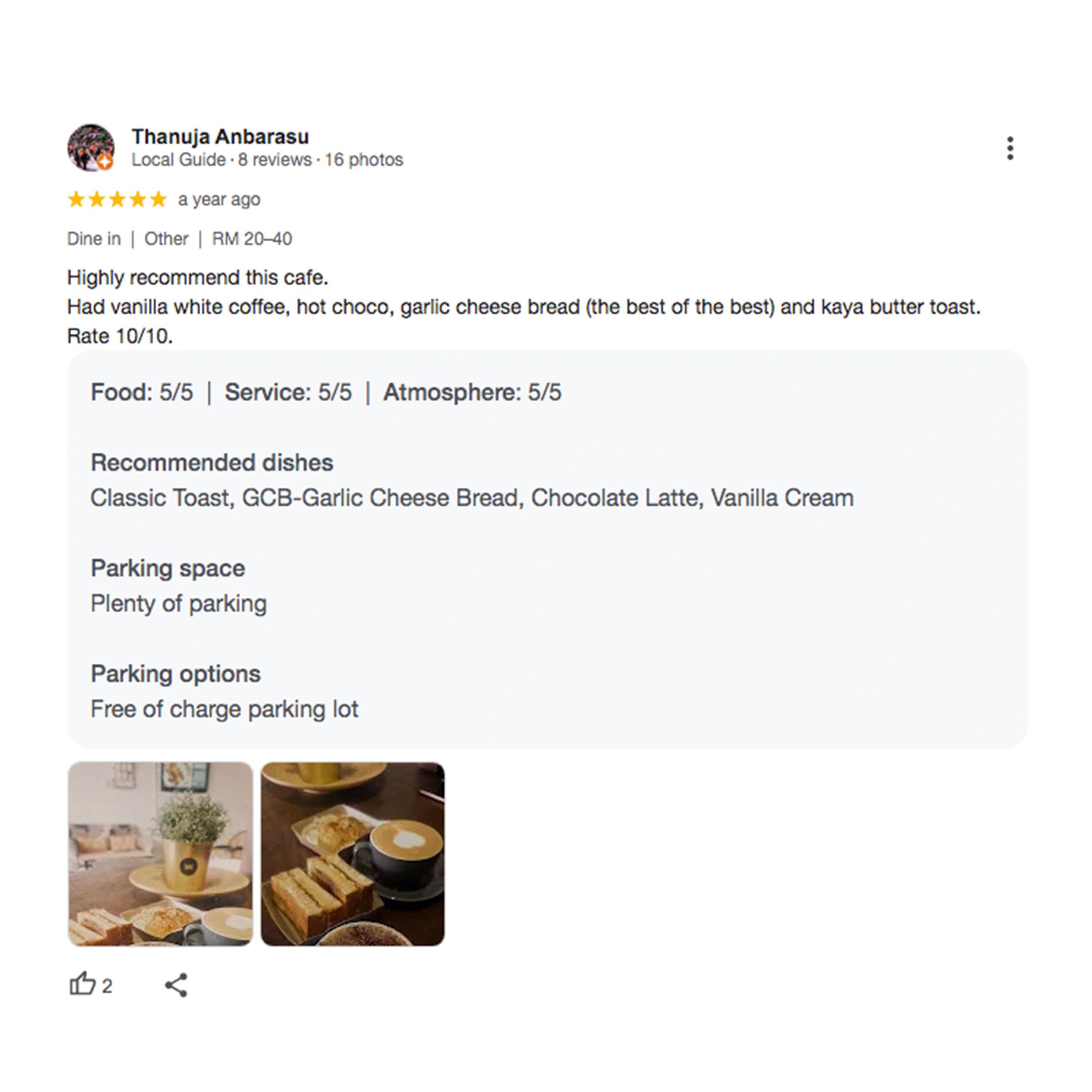Like Thanuja Anbarasu's review
The image size is (1092, 1092).
tap(82, 985)
